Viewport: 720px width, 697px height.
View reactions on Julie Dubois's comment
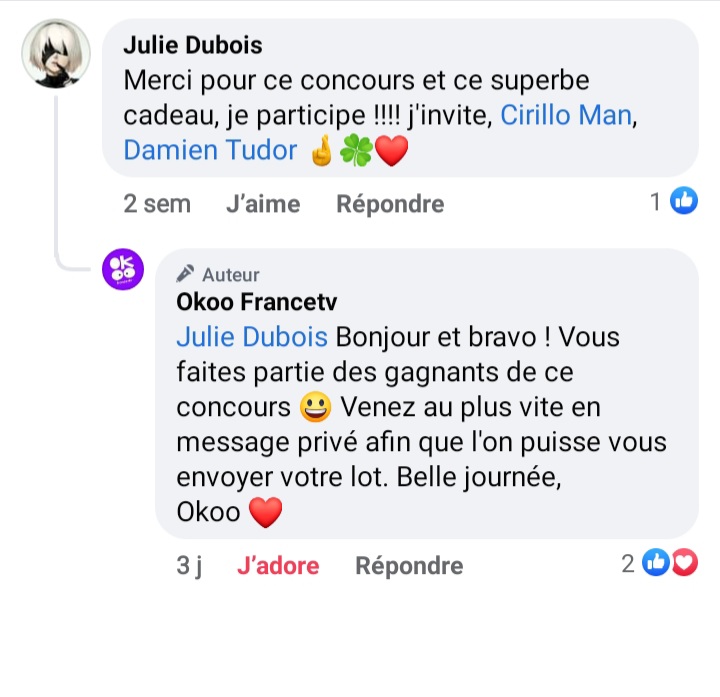point(674,202)
